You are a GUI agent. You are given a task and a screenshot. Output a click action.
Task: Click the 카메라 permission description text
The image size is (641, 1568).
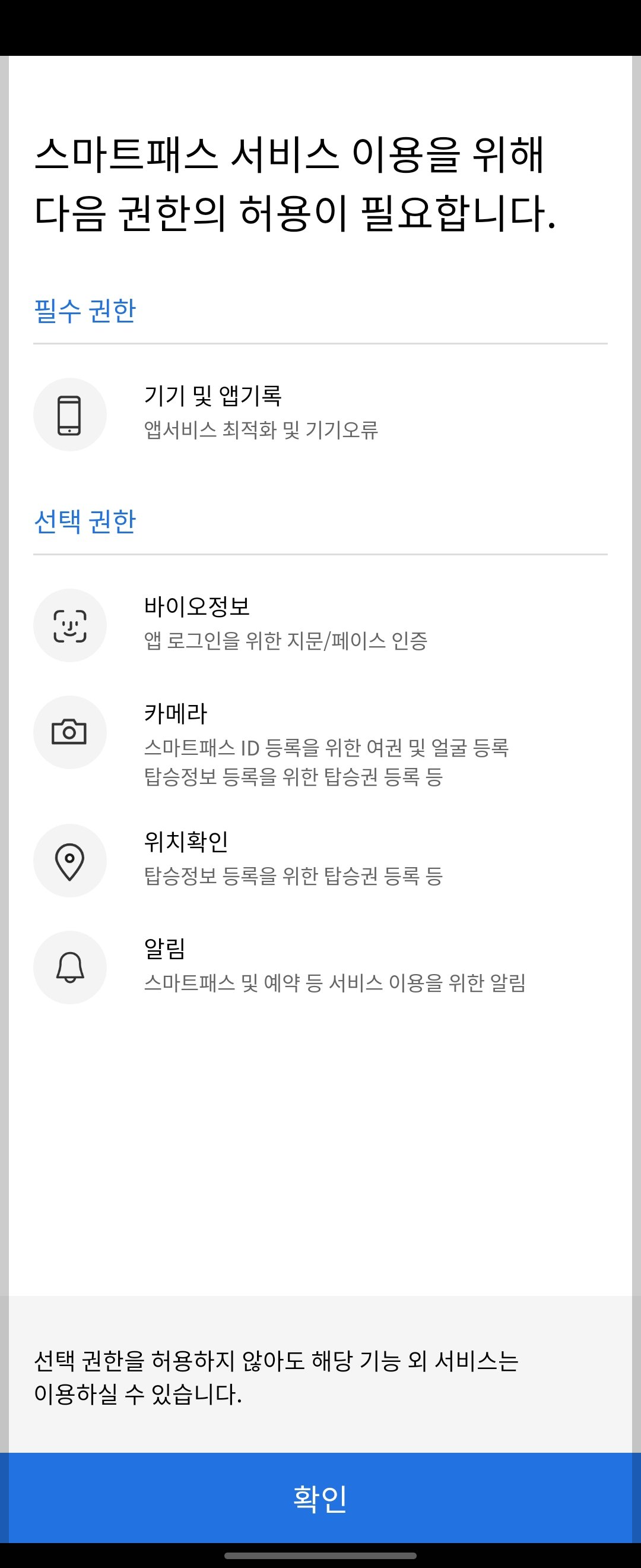point(328,764)
